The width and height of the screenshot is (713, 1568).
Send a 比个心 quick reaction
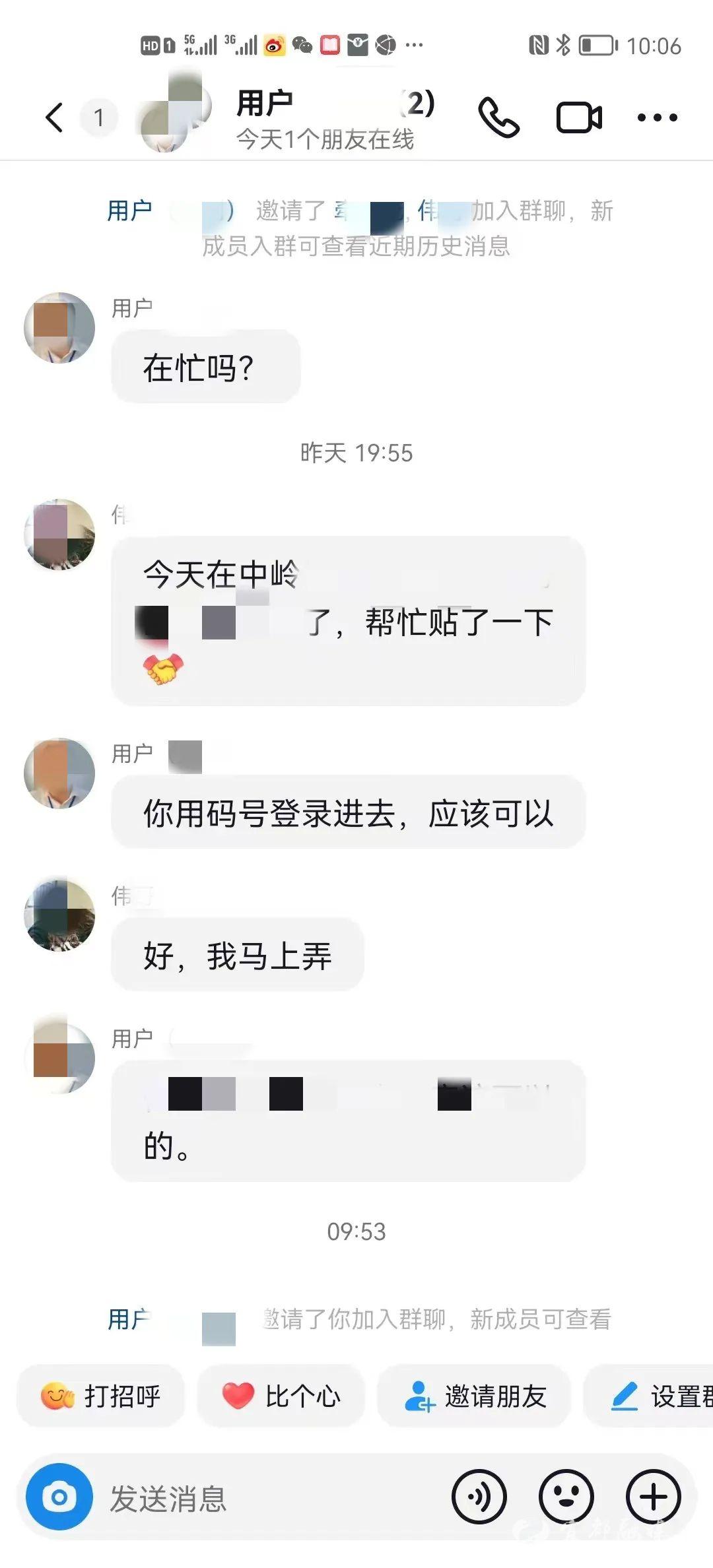281,1396
